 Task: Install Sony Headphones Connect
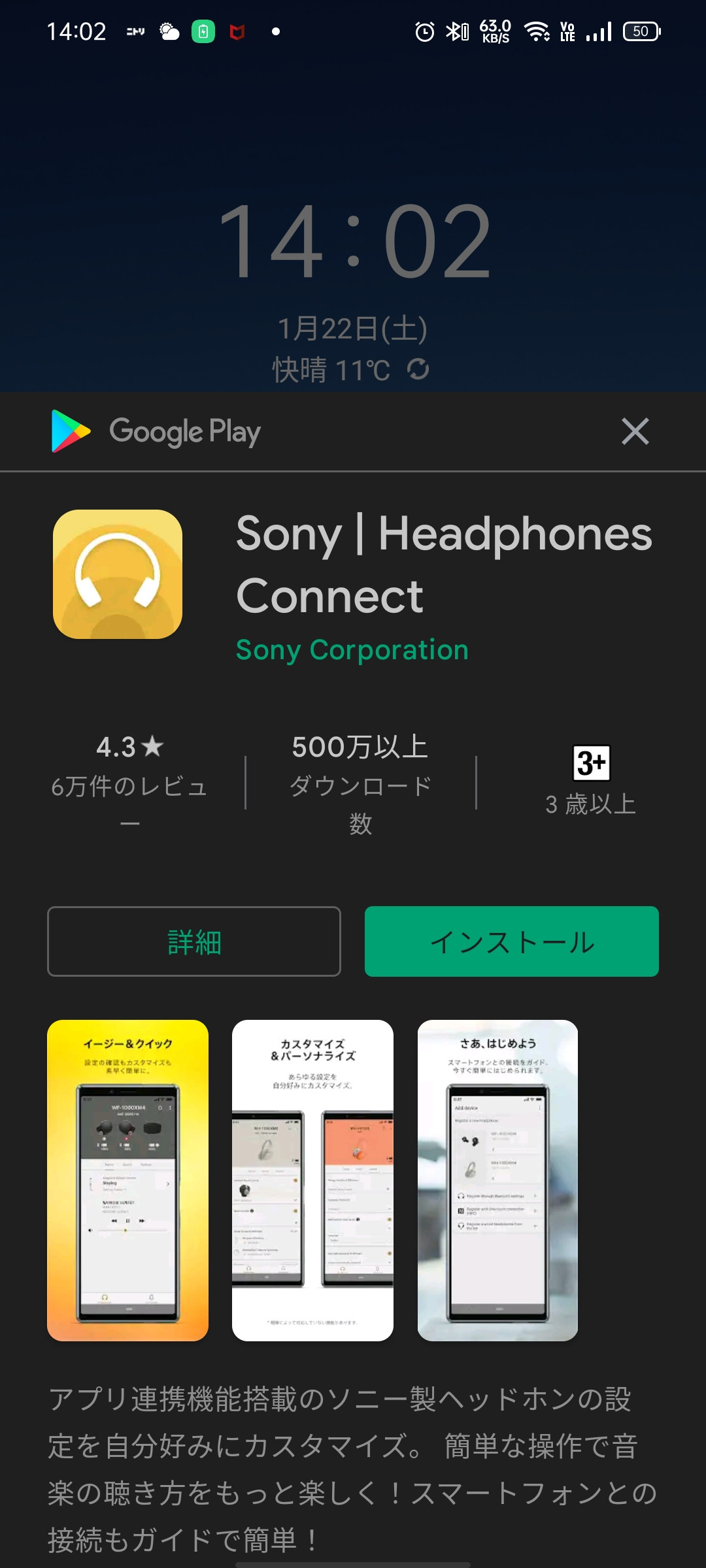(511, 941)
